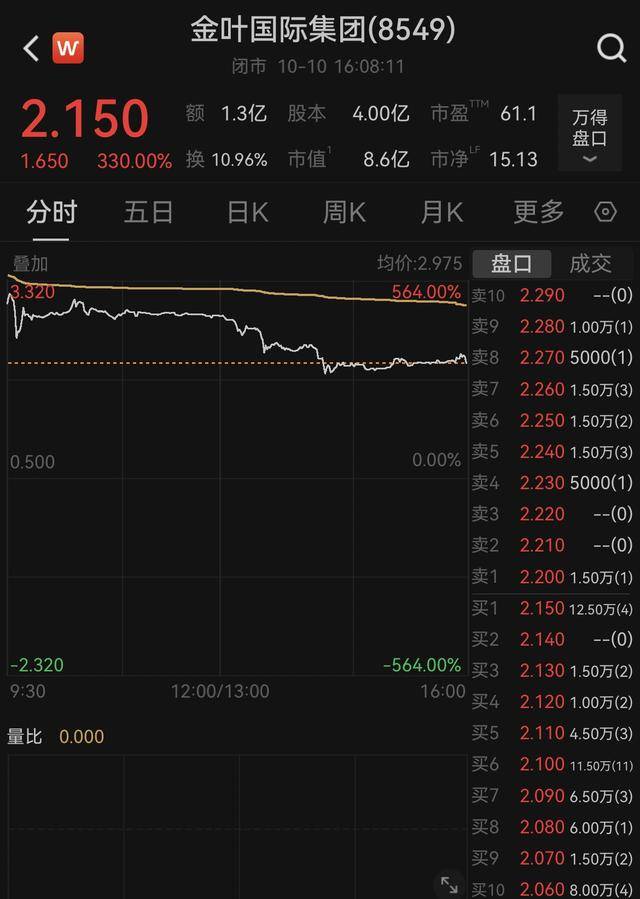Select the 周K chart tab
Viewport: 640px width, 899px height.
tap(344, 212)
